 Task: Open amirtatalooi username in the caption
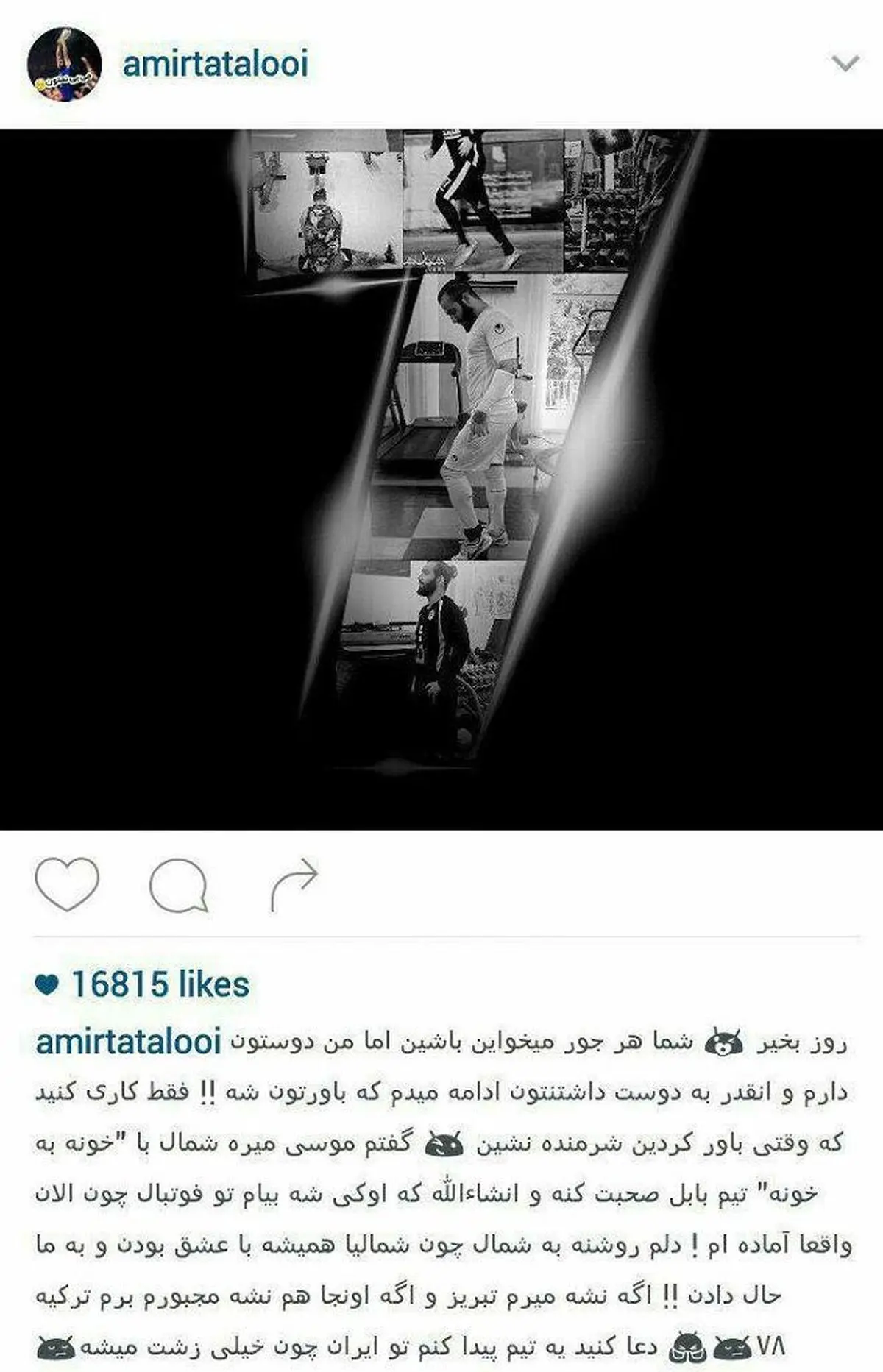(128, 1042)
